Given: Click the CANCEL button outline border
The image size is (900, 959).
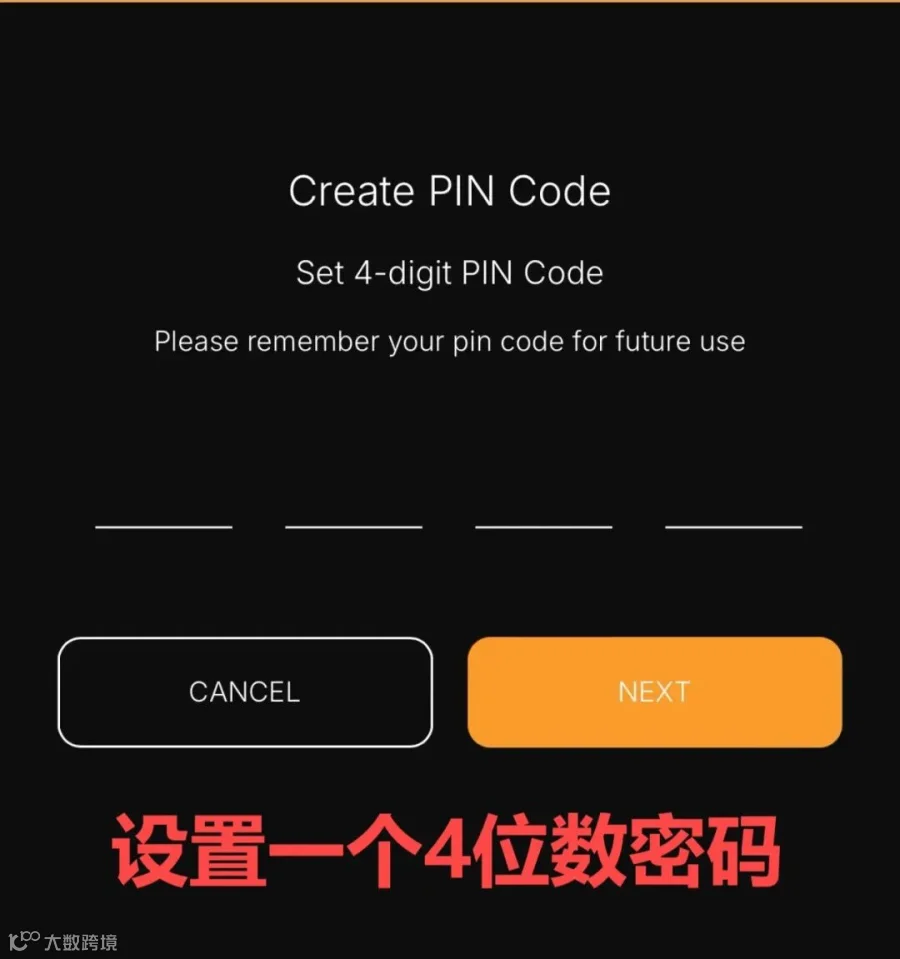Looking at the screenshot, I should click(x=244, y=638).
